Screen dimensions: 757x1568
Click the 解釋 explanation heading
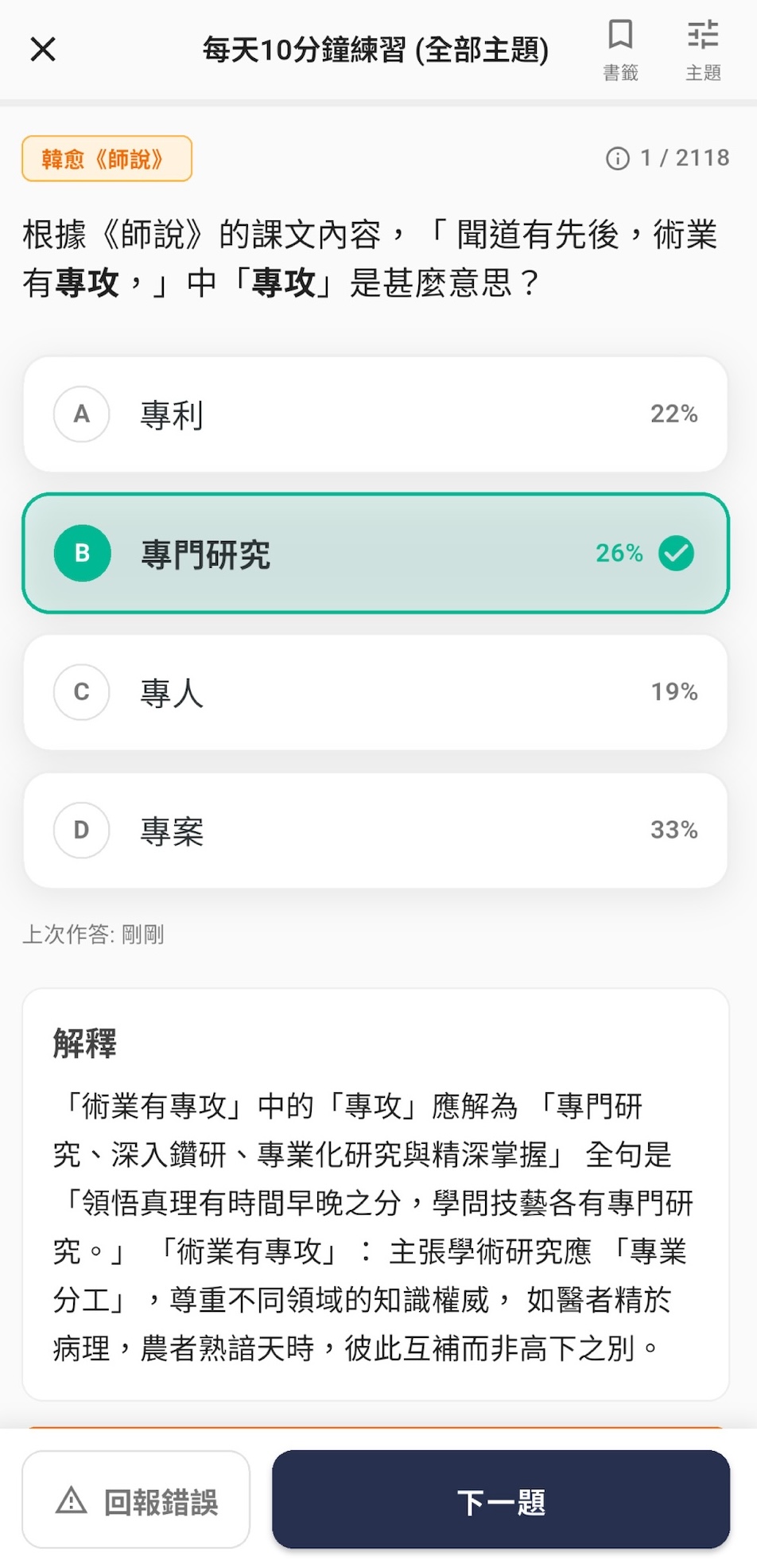(83, 1044)
